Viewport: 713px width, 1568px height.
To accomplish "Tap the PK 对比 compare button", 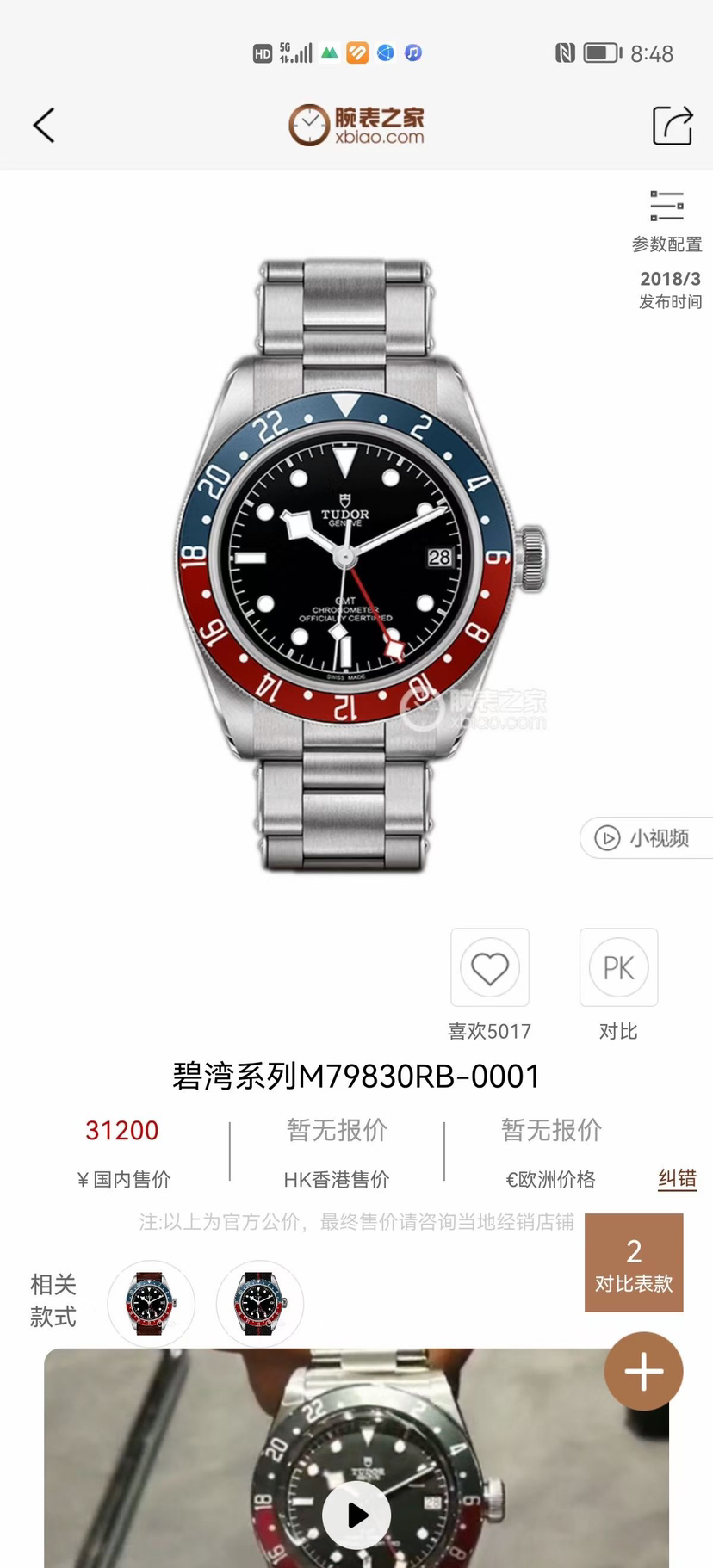I will click(618, 967).
